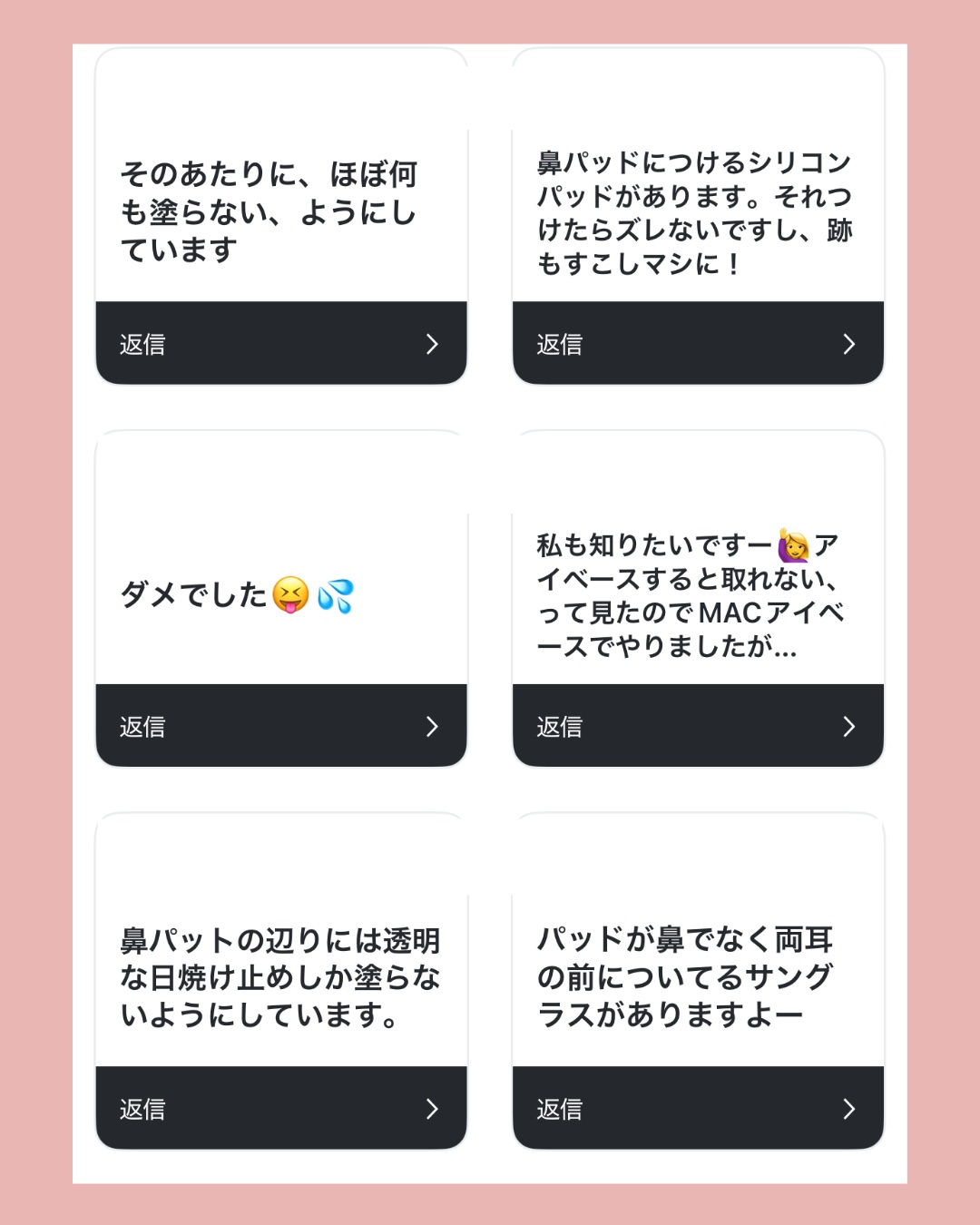980x1225 pixels.
Task: Open 返信 on the サングラス comment
Action: tap(558, 1109)
